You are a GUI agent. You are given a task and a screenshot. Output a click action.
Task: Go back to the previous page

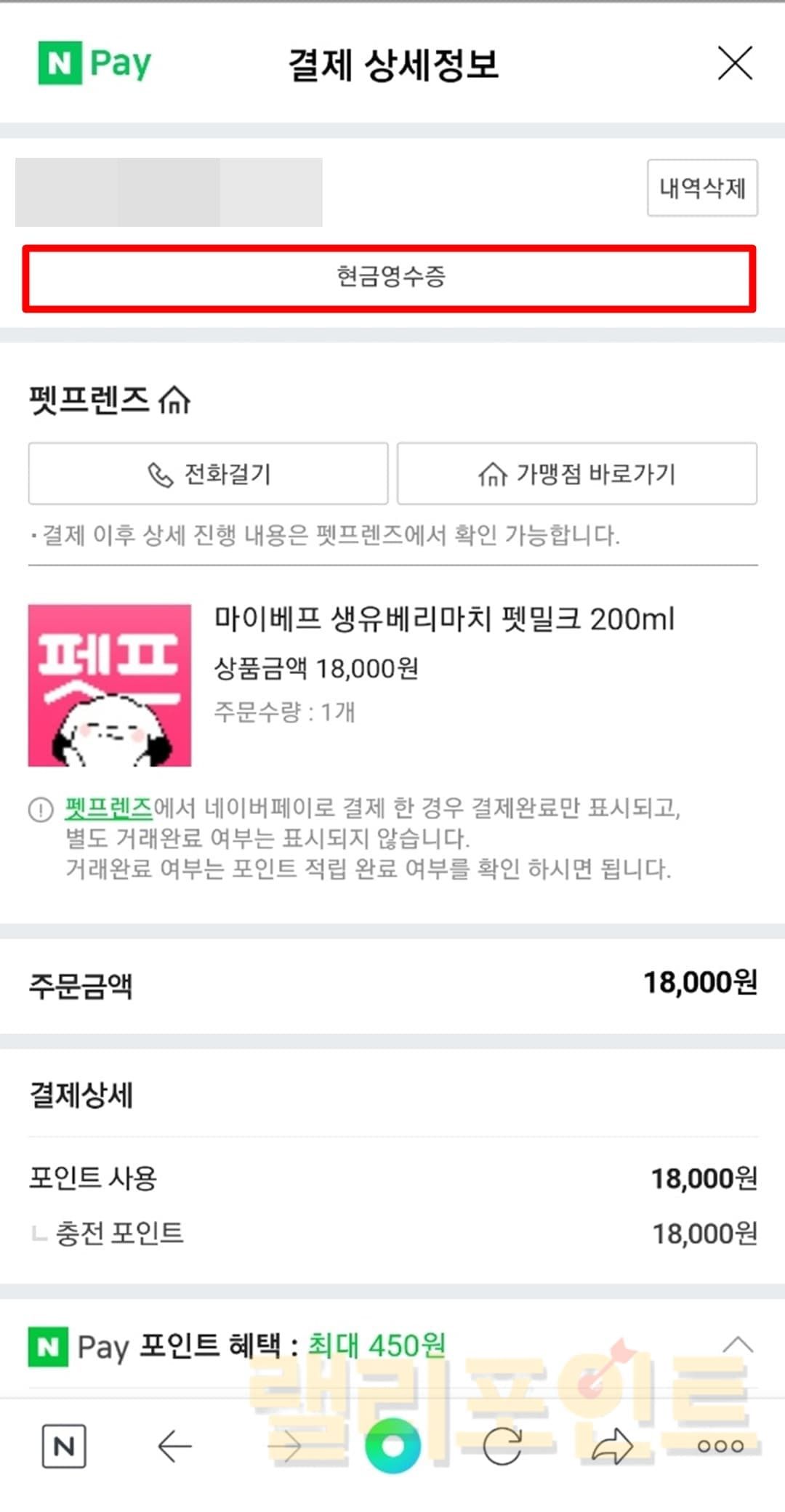point(174,1447)
